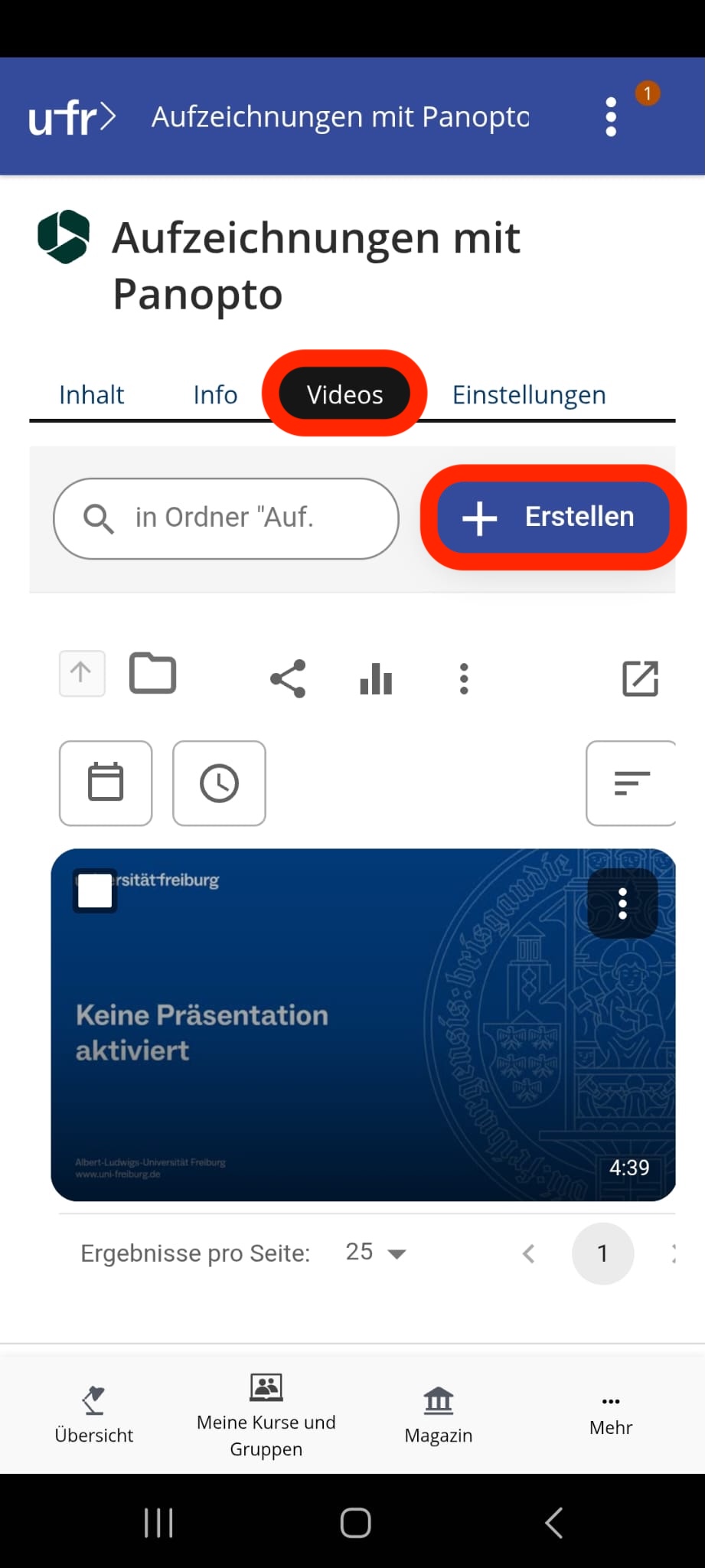Open the folder icon

coord(153,674)
